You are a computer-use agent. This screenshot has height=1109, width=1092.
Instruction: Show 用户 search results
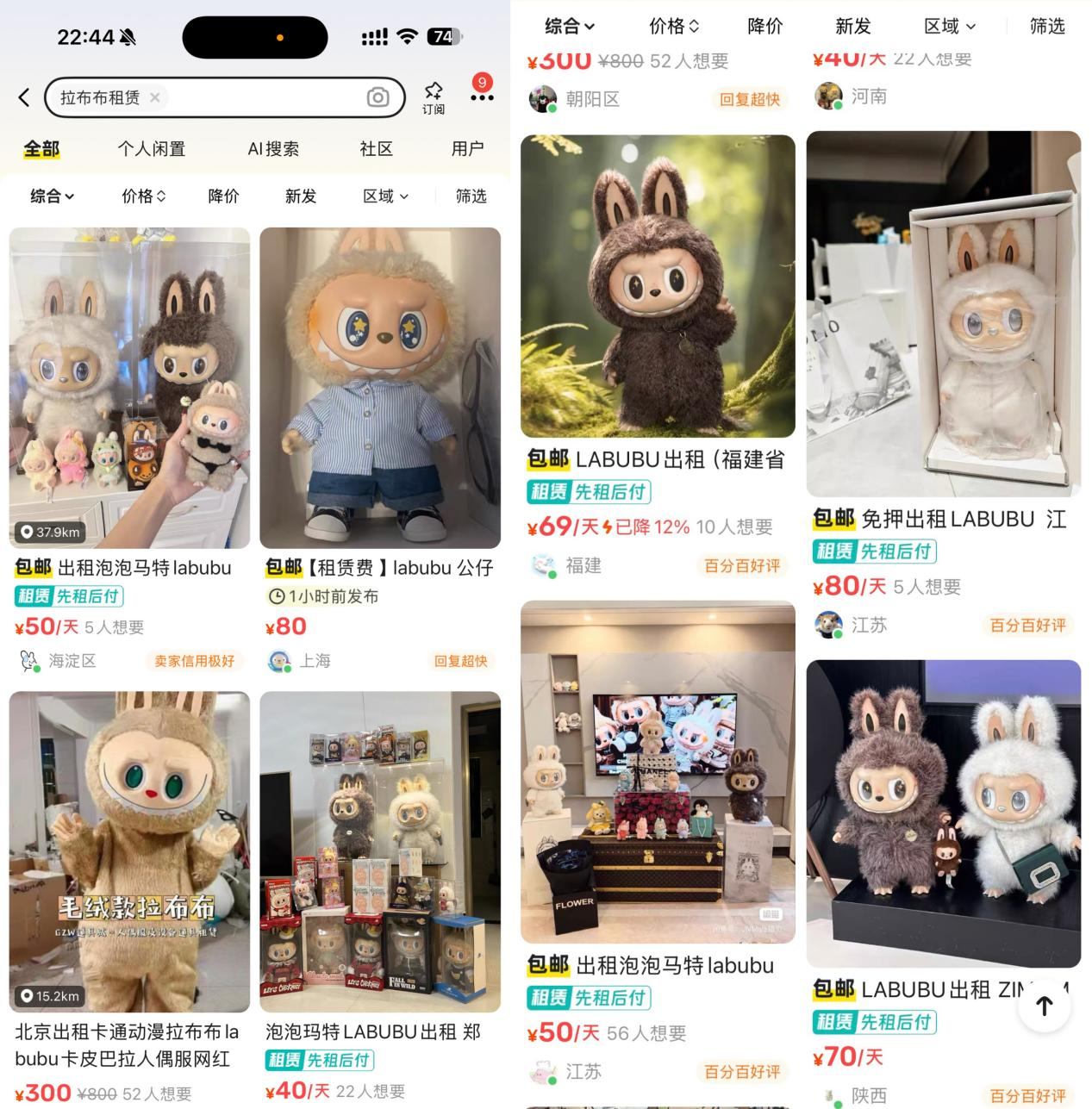467,149
